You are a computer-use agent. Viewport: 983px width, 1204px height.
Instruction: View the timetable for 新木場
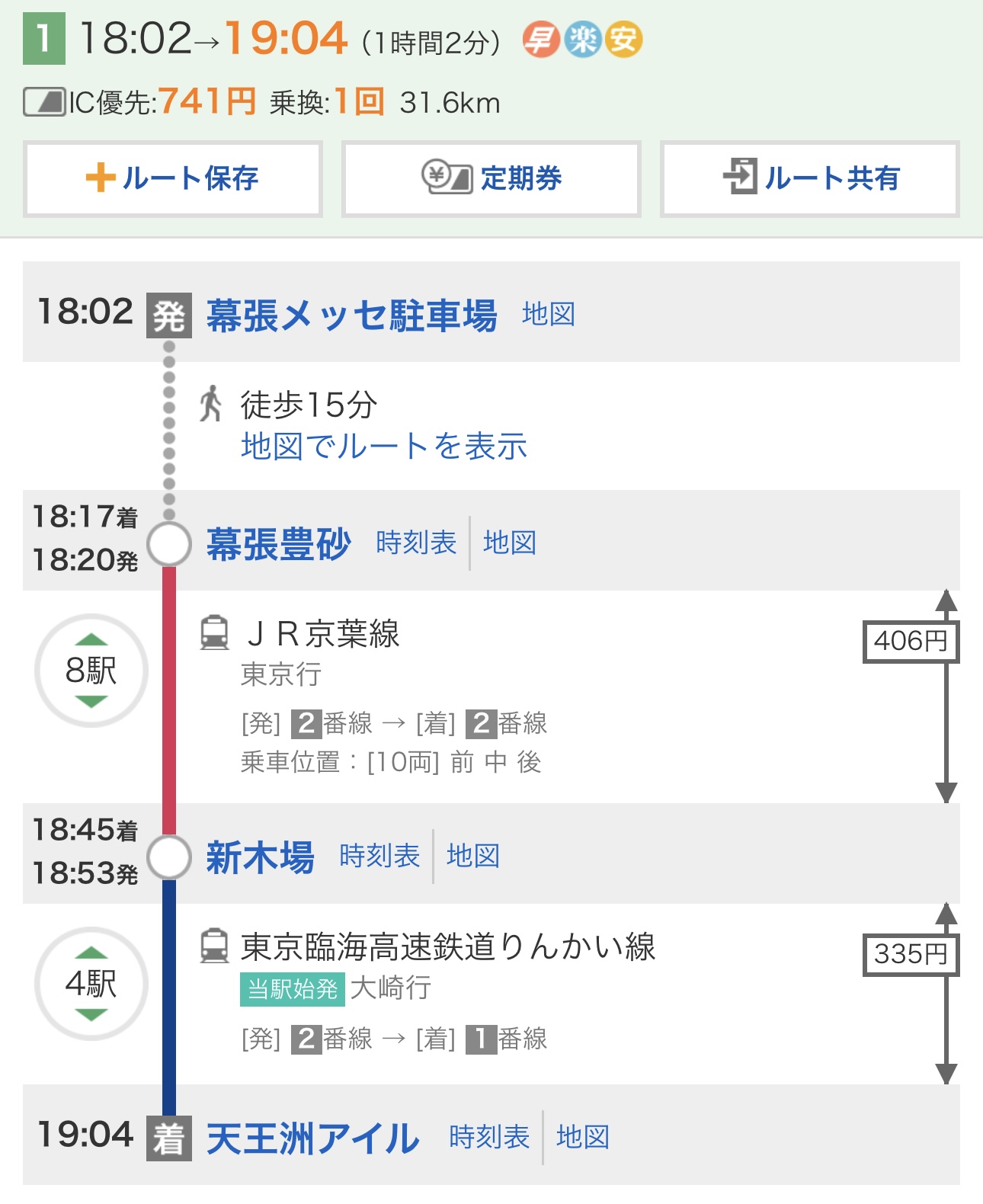tap(379, 856)
